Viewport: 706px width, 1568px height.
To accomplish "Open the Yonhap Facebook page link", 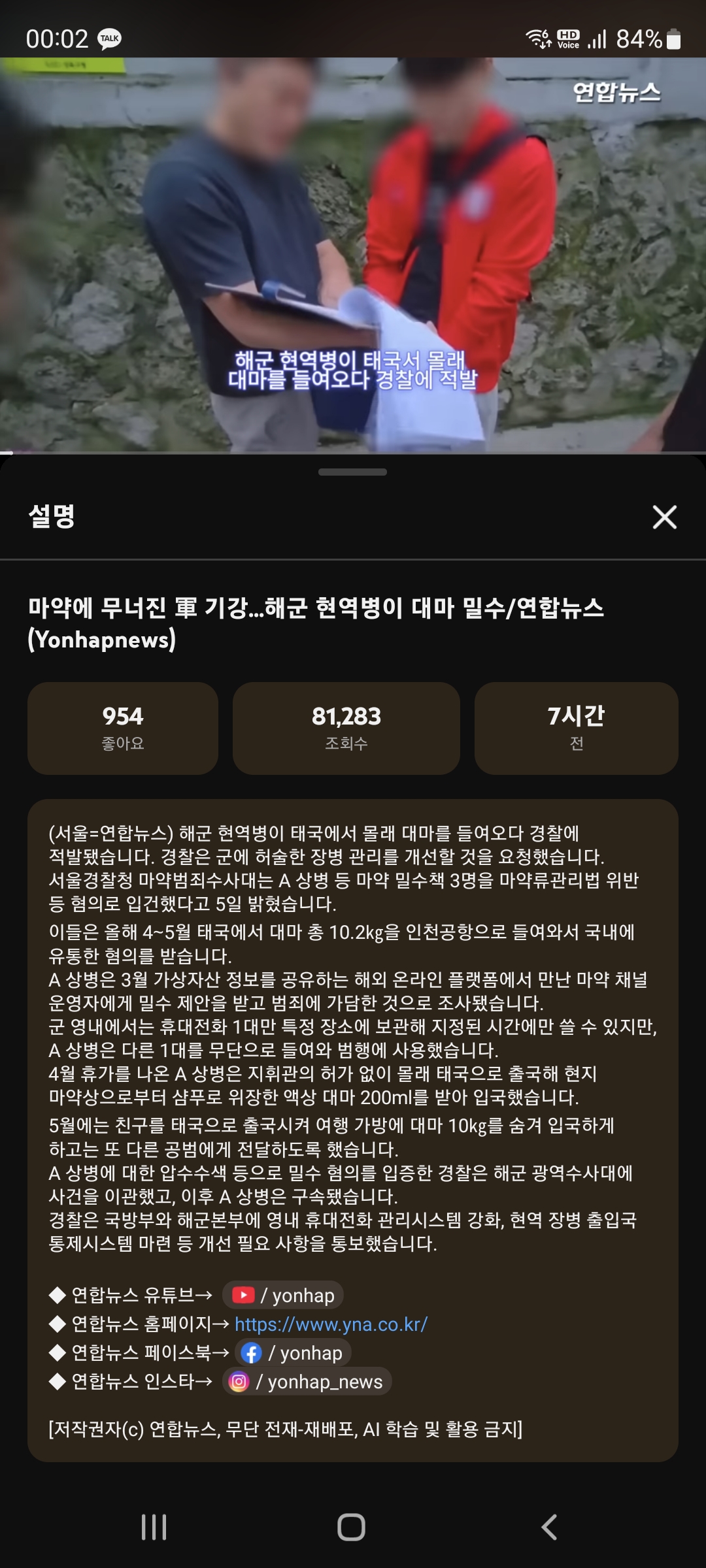I will (293, 1352).
